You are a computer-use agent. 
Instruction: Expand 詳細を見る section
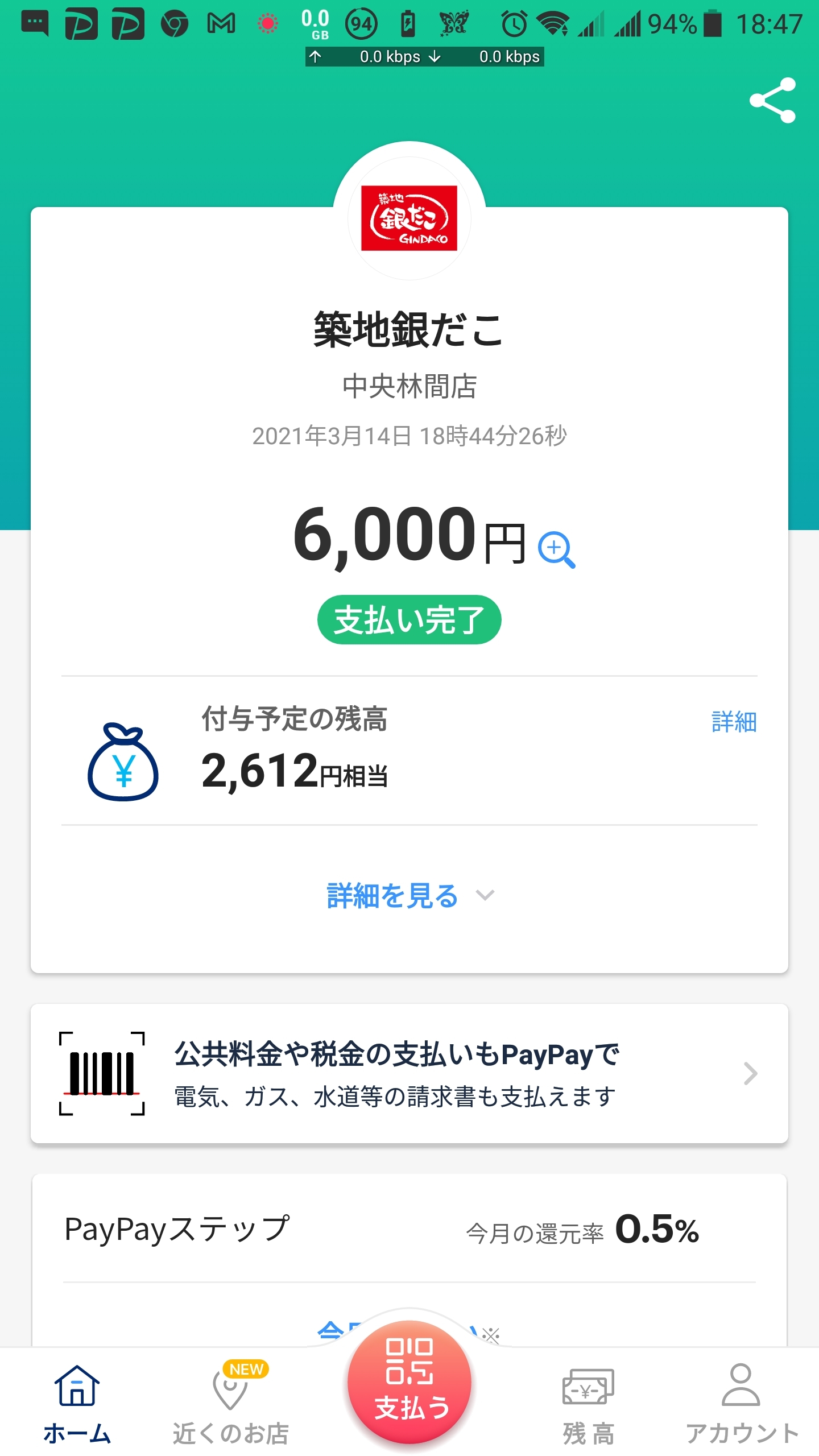(409, 896)
